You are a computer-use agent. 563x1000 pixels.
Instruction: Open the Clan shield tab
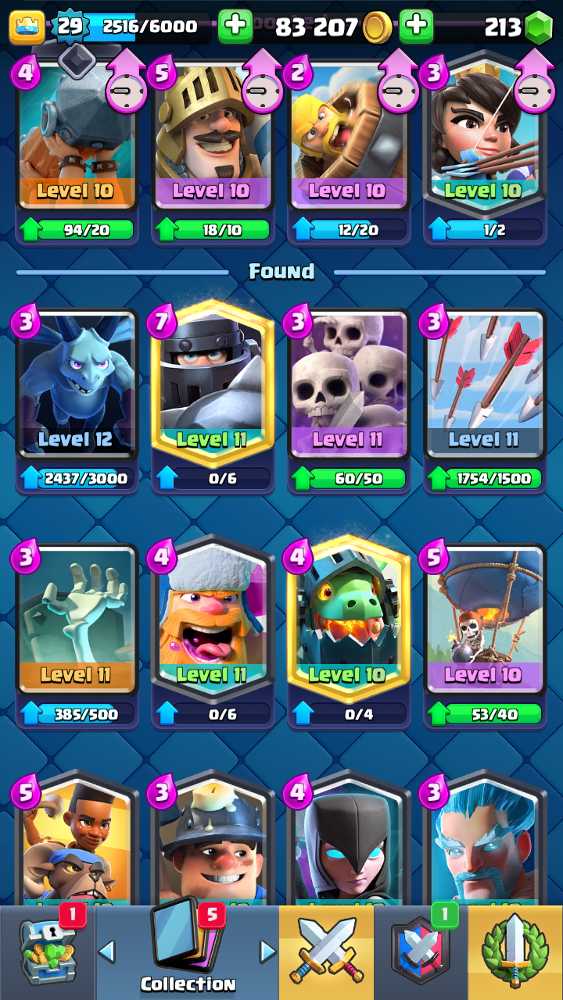(421, 953)
